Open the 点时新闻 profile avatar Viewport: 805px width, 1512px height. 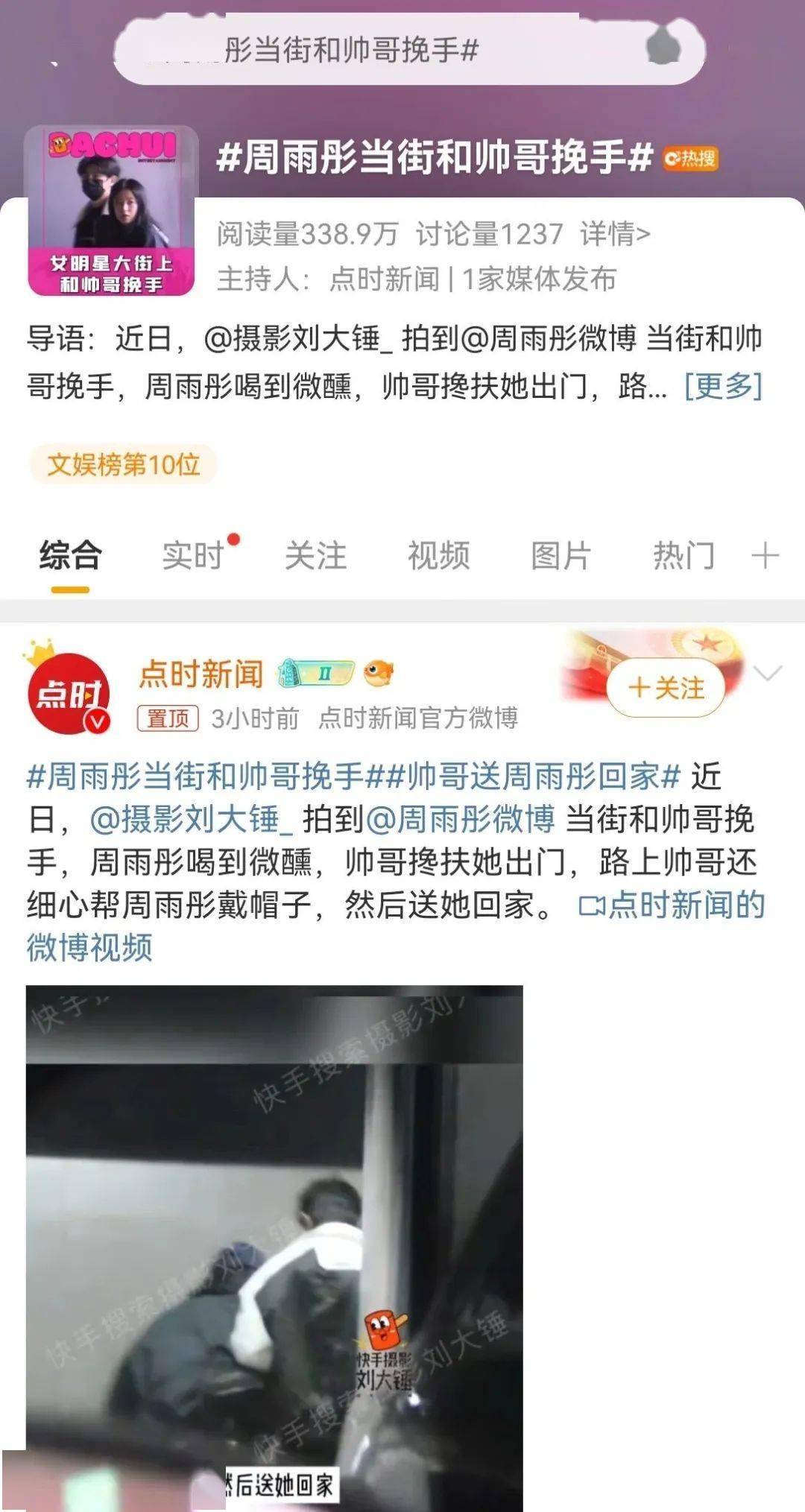coord(69,693)
